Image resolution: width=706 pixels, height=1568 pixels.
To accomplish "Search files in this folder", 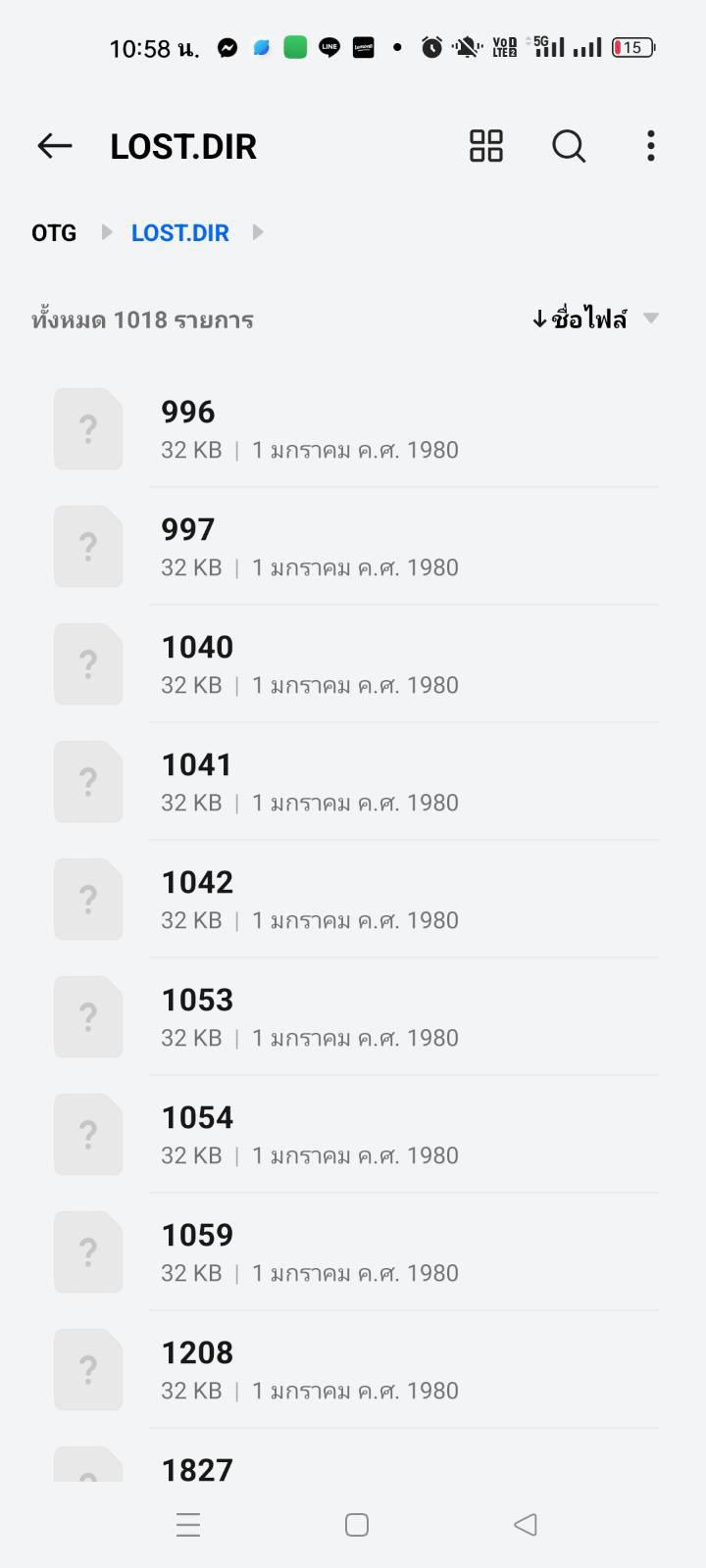I will click(x=569, y=146).
